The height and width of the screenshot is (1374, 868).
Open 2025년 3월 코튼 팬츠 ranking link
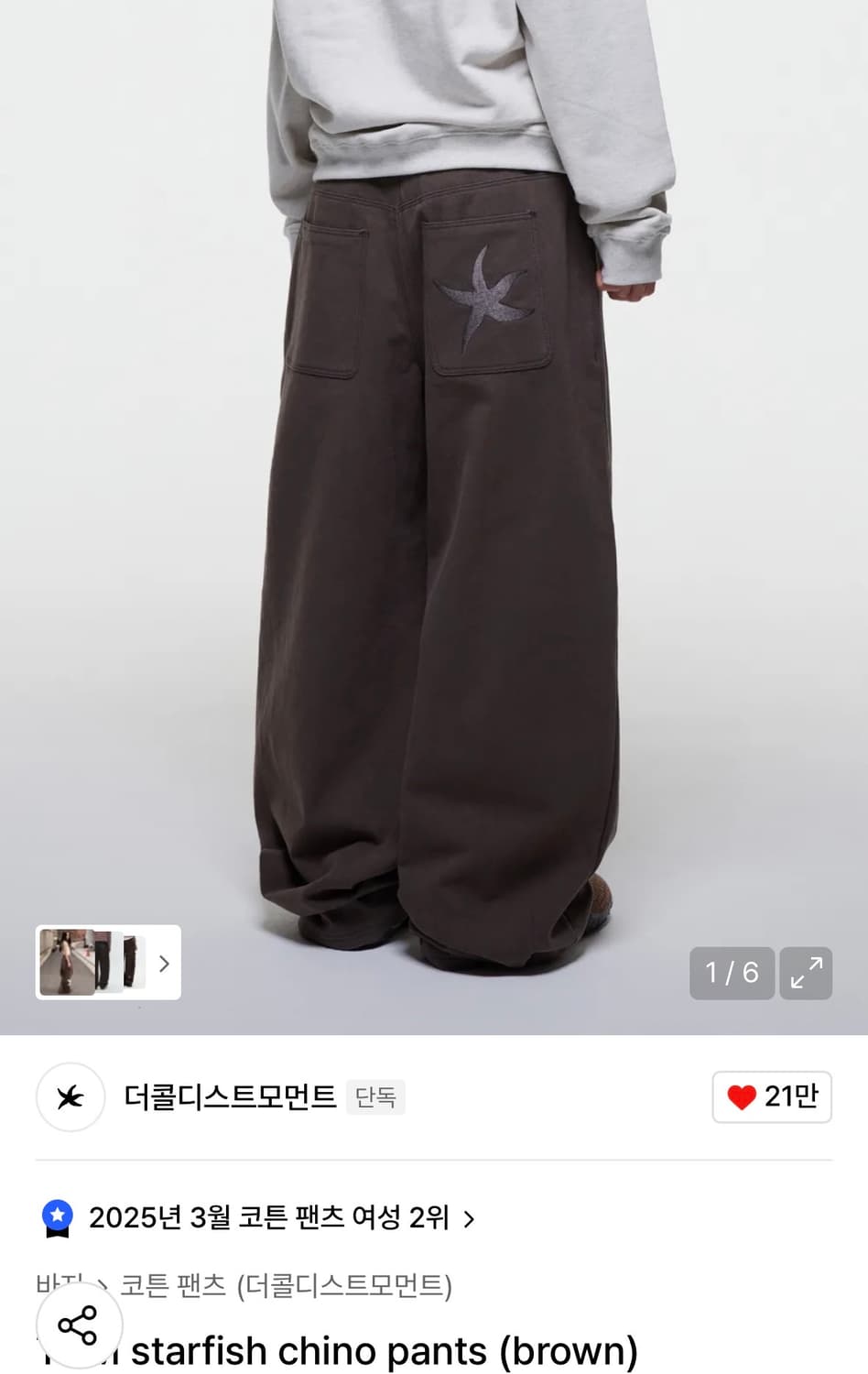click(x=266, y=1217)
